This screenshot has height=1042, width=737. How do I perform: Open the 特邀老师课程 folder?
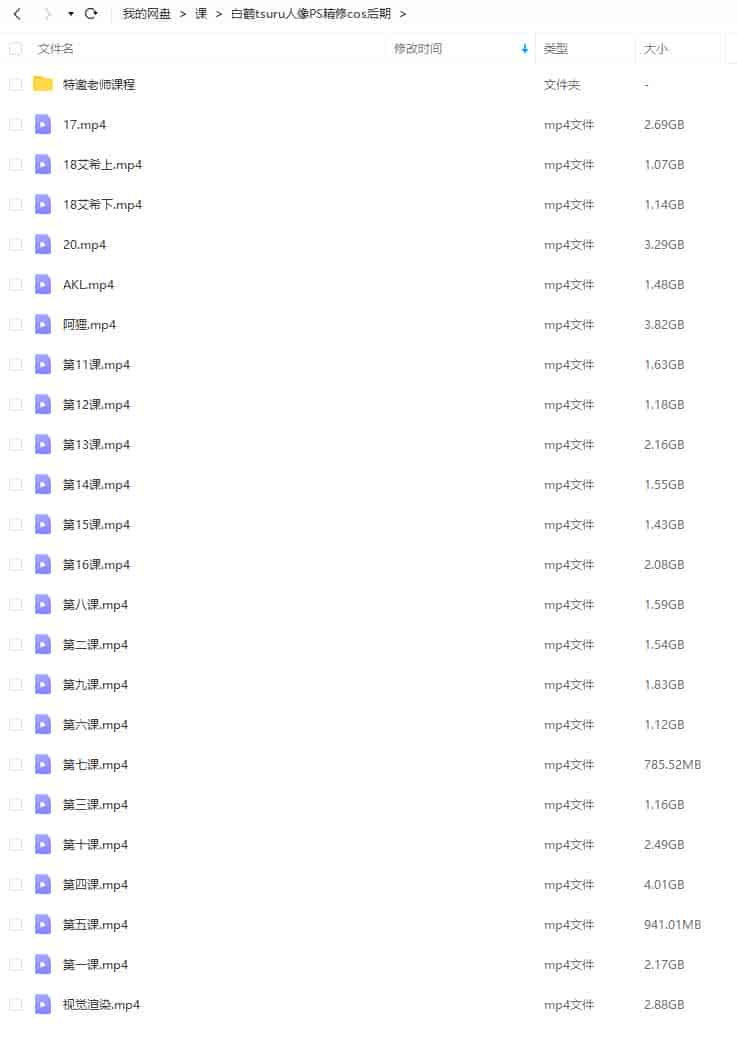click(98, 85)
